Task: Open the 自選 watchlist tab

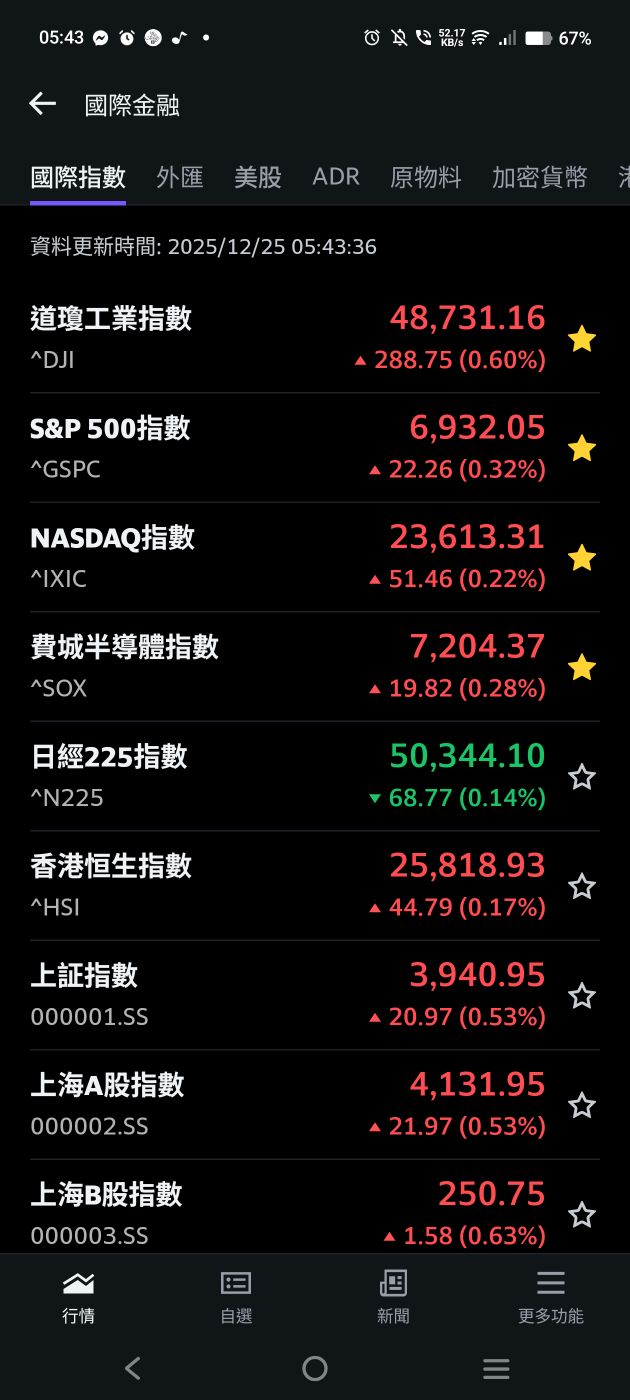Action: [x=236, y=1298]
